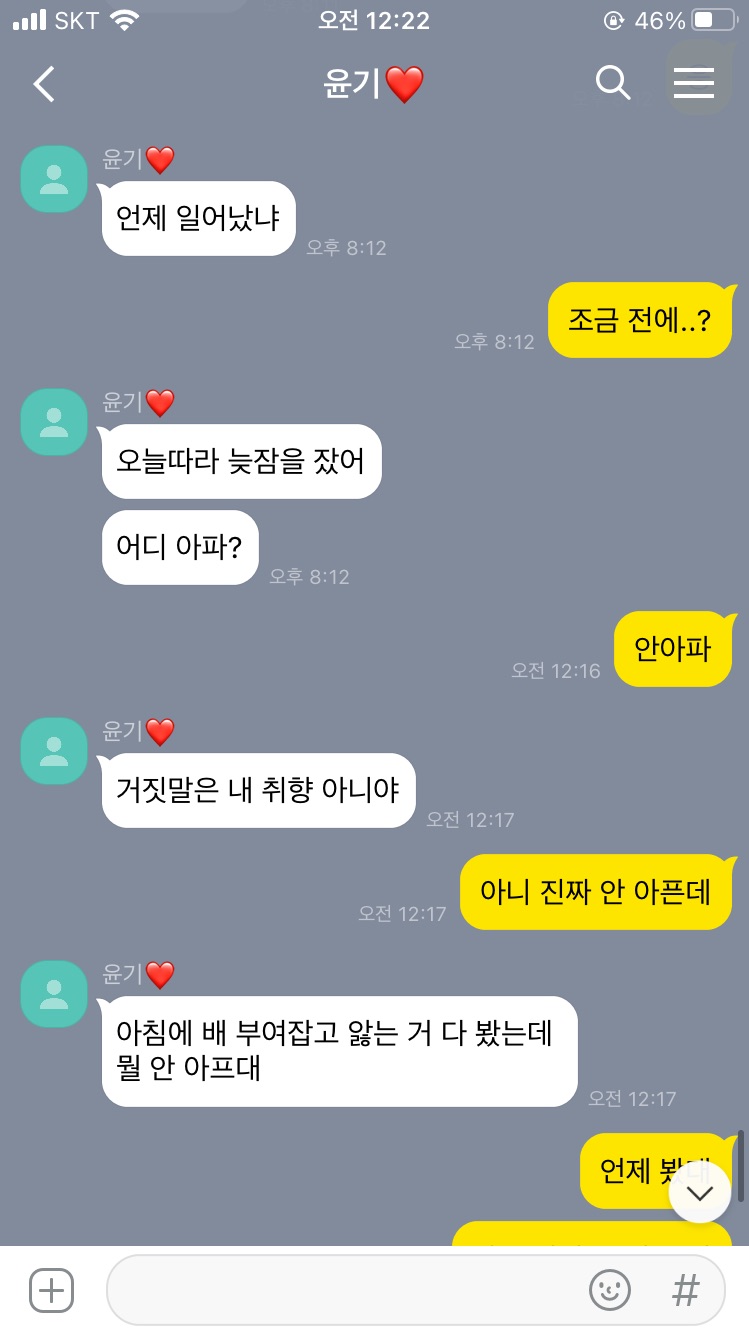
Task: Open the emoticon picker
Action: pyautogui.click(x=609, y=1290)
